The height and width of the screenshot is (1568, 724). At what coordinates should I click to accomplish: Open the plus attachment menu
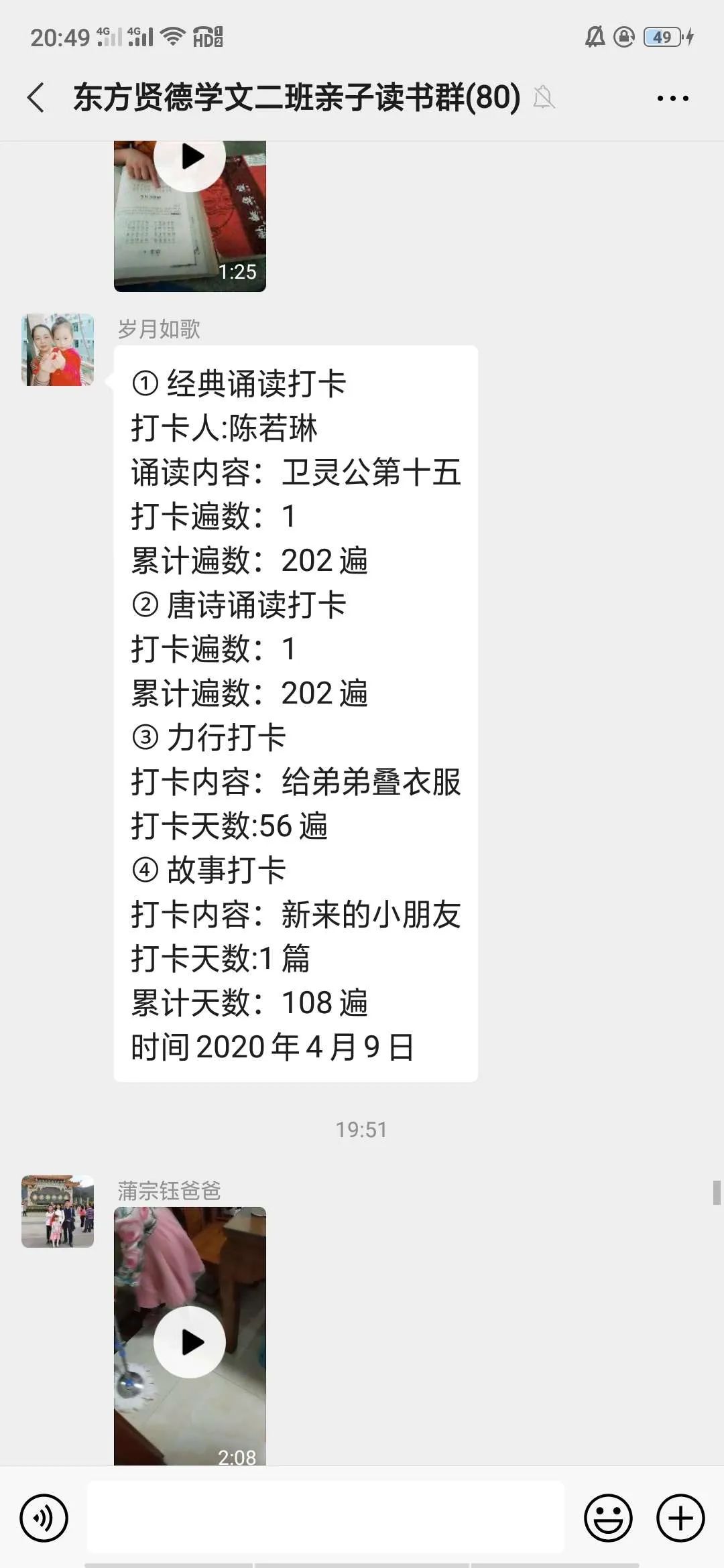tap(680, 1518)
